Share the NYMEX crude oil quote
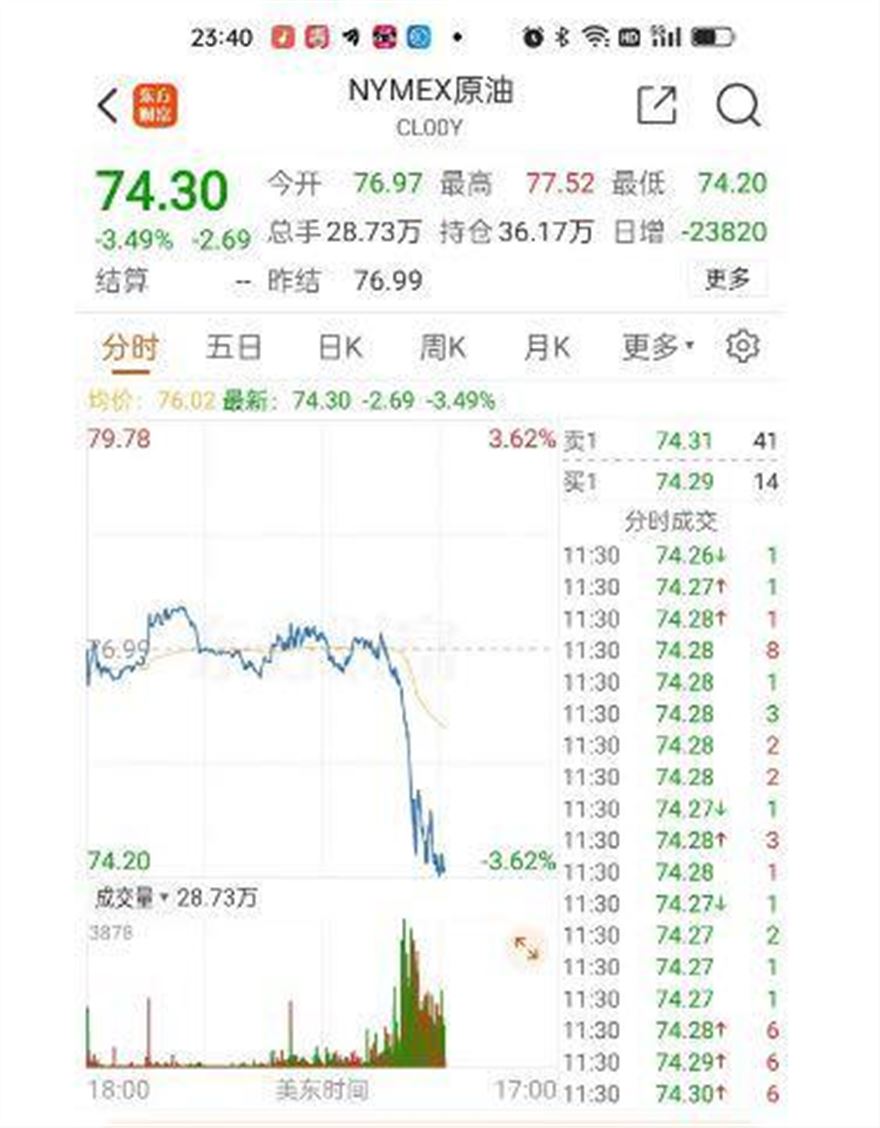Screen dimensions: 880x1128 pos(657,106)
